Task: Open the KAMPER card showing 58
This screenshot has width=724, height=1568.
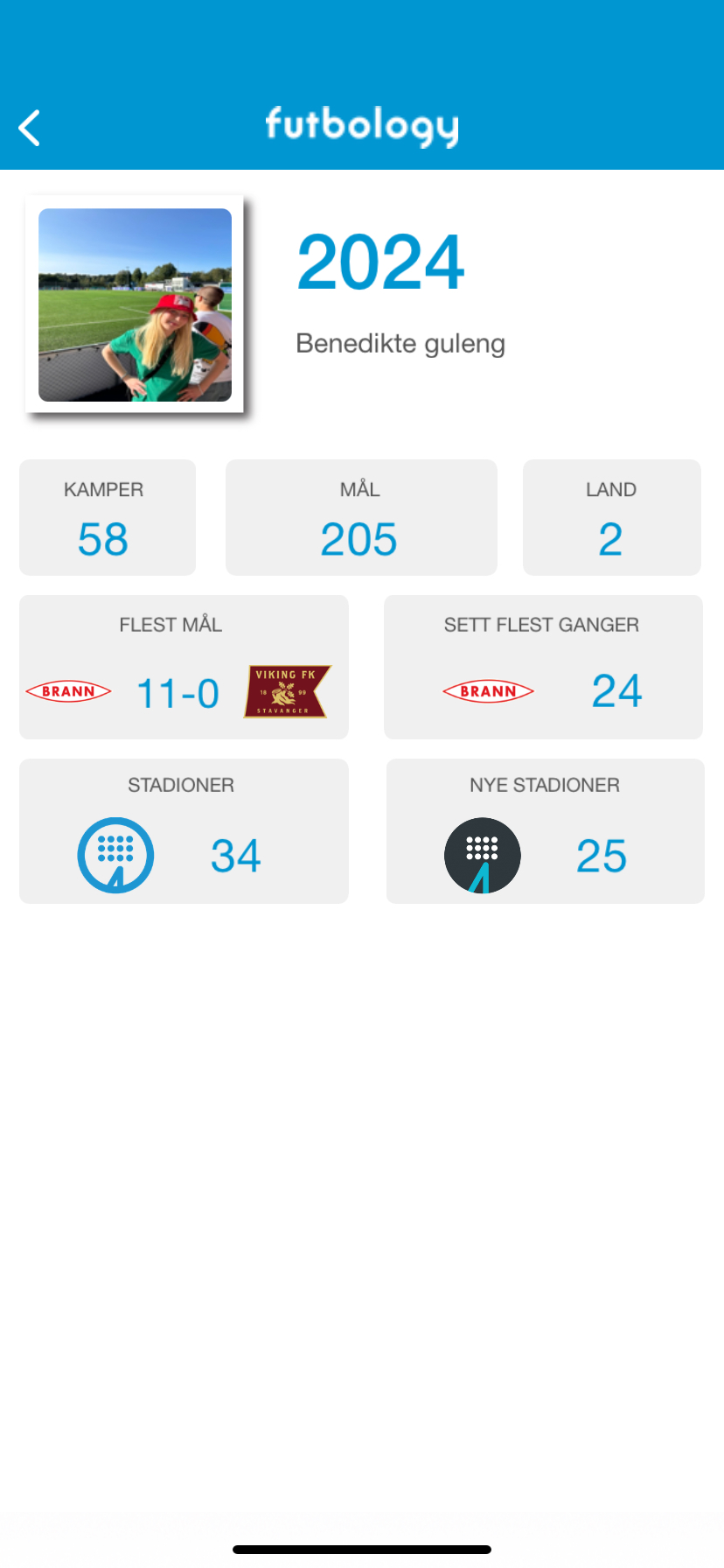Action: tap(108, 517)
